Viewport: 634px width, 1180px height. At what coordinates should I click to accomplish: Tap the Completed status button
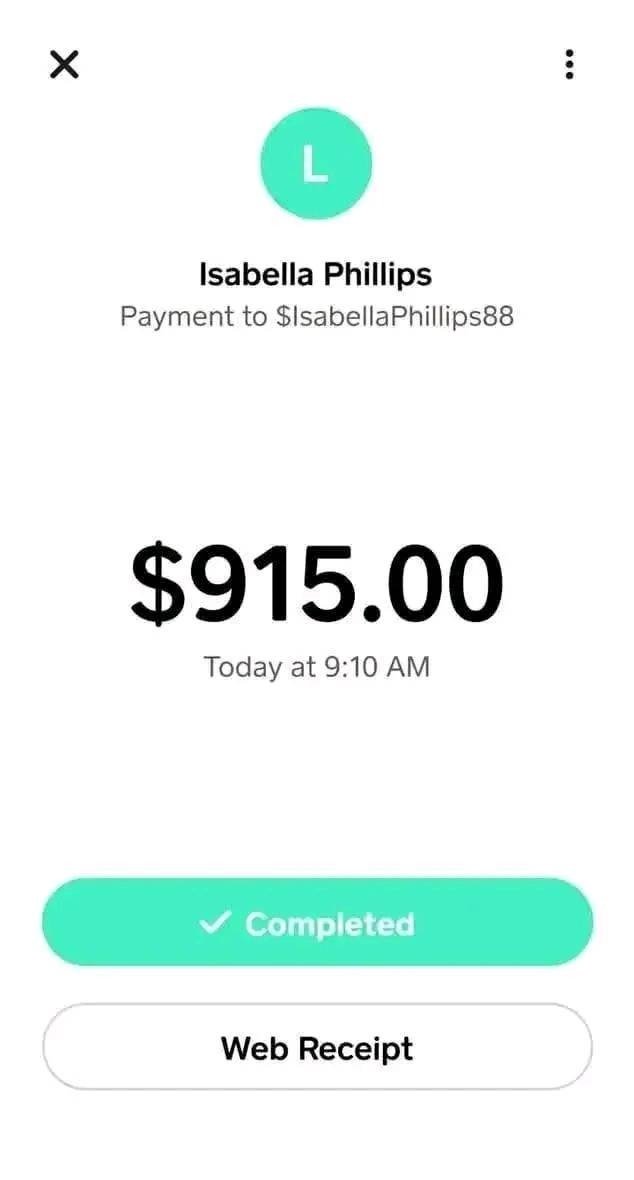click(317, 923)
